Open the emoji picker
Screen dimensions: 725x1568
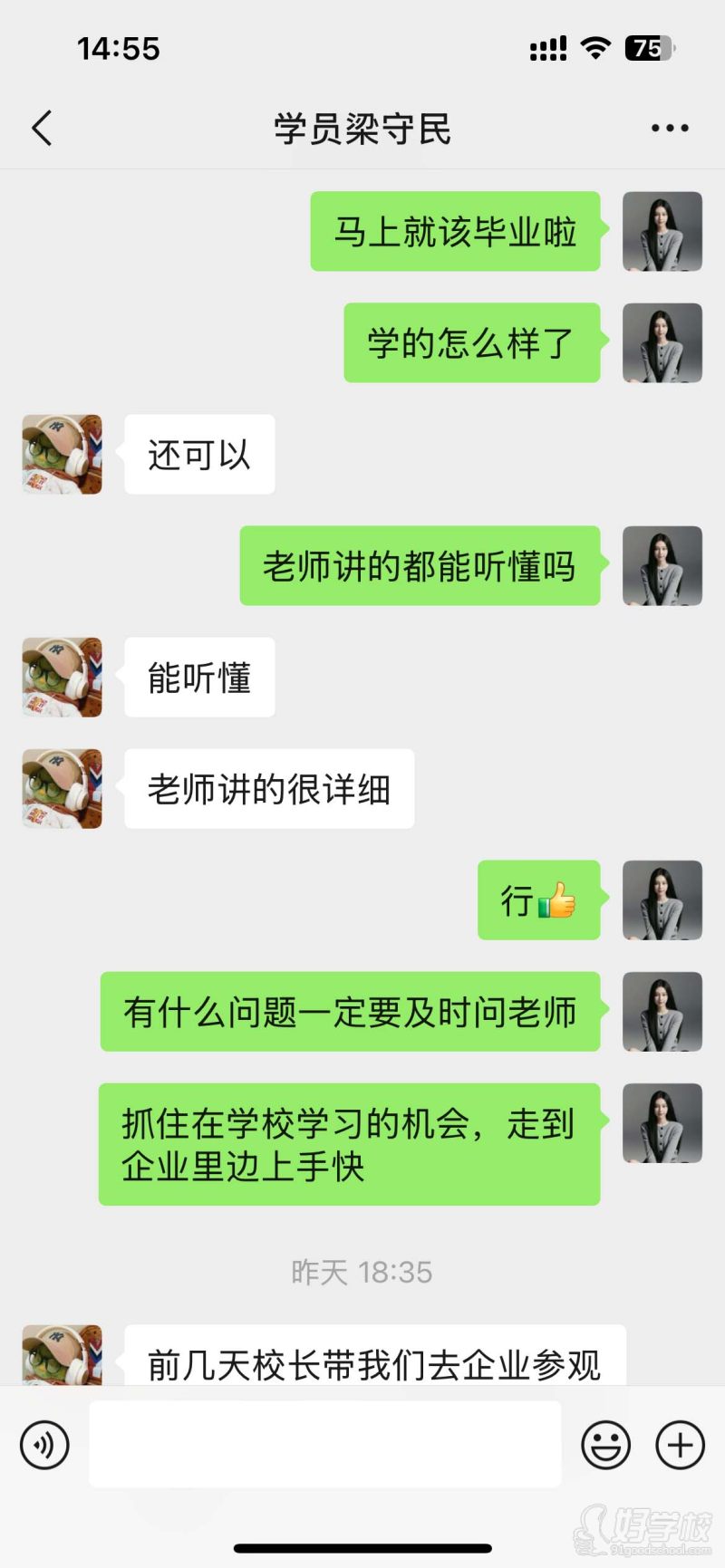point(605,1444)
